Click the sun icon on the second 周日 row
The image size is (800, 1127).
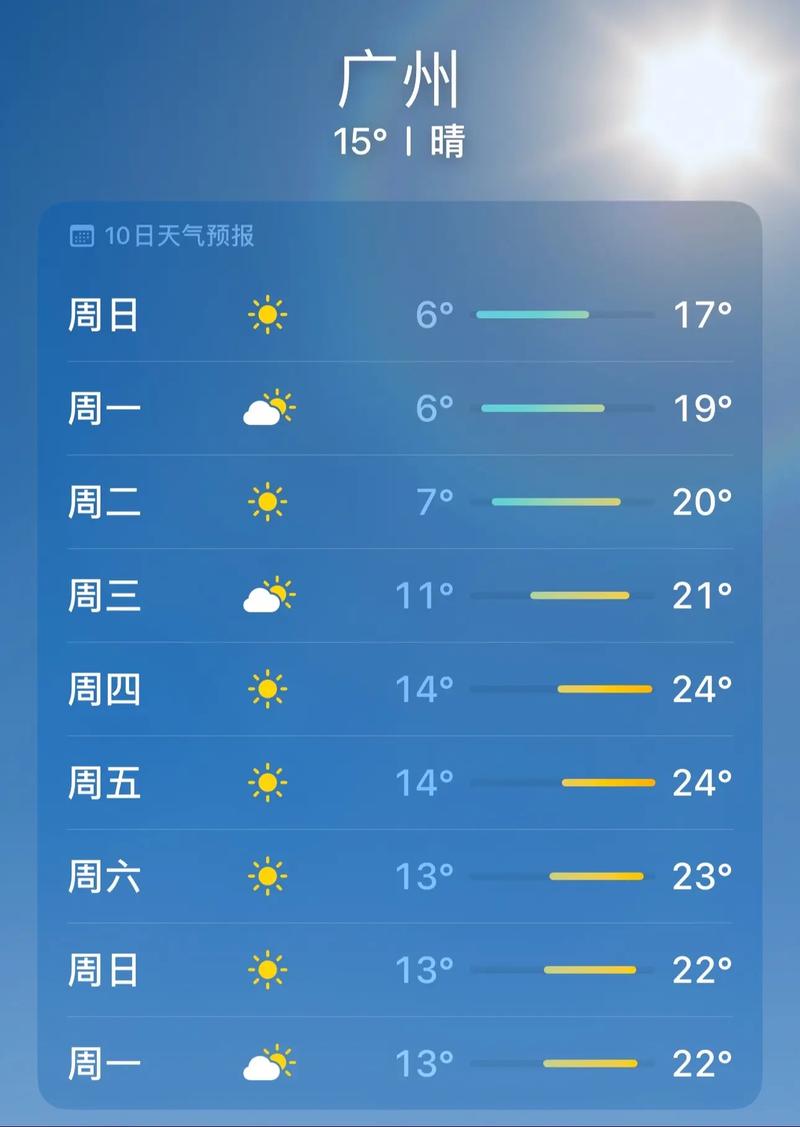pyautogui.click(x=267, y=969)
